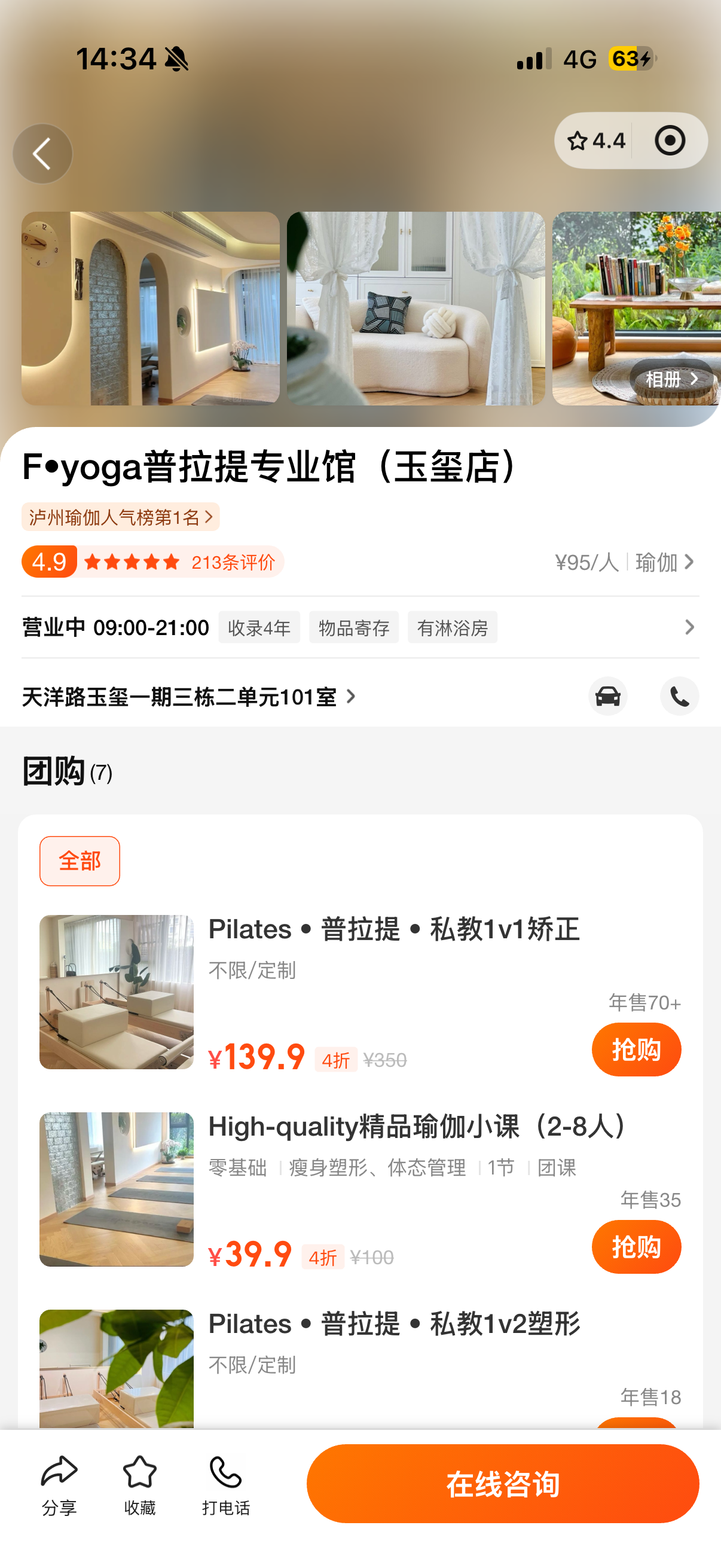721x1568 pixels.
Task: Go back using the top-left arrow
Action: [x=42, y=153]
